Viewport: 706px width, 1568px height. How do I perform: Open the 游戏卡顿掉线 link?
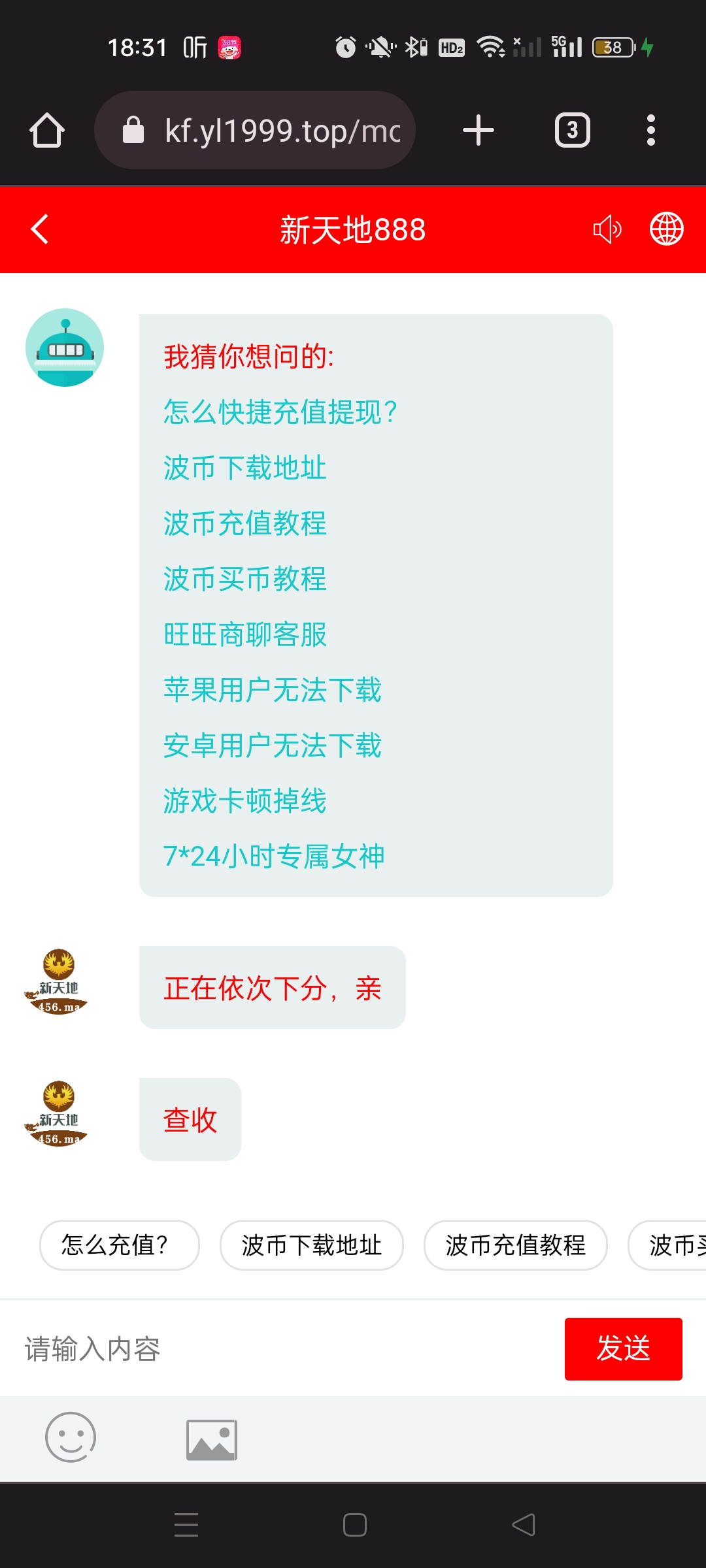tap(244, 801)
